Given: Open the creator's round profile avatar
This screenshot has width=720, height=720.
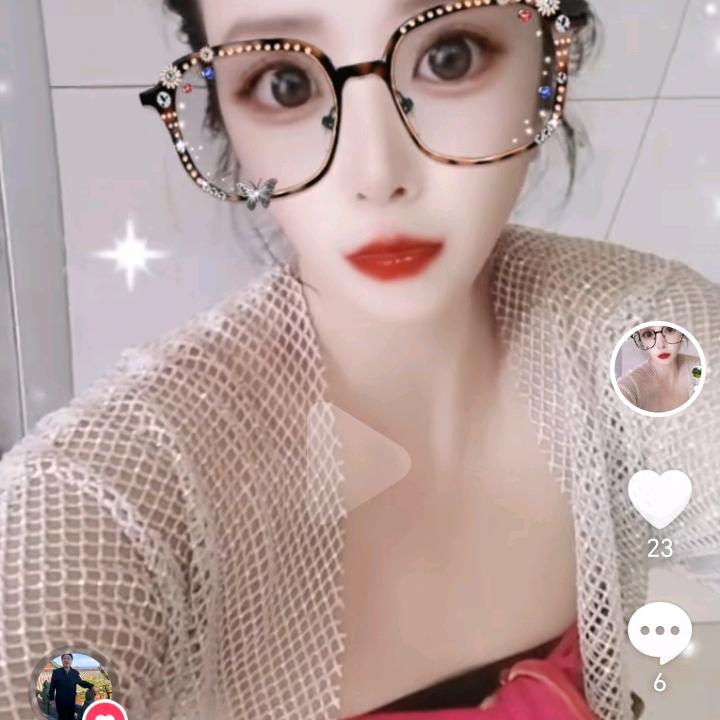Looking at the screenshot, I should pos(657,368).
